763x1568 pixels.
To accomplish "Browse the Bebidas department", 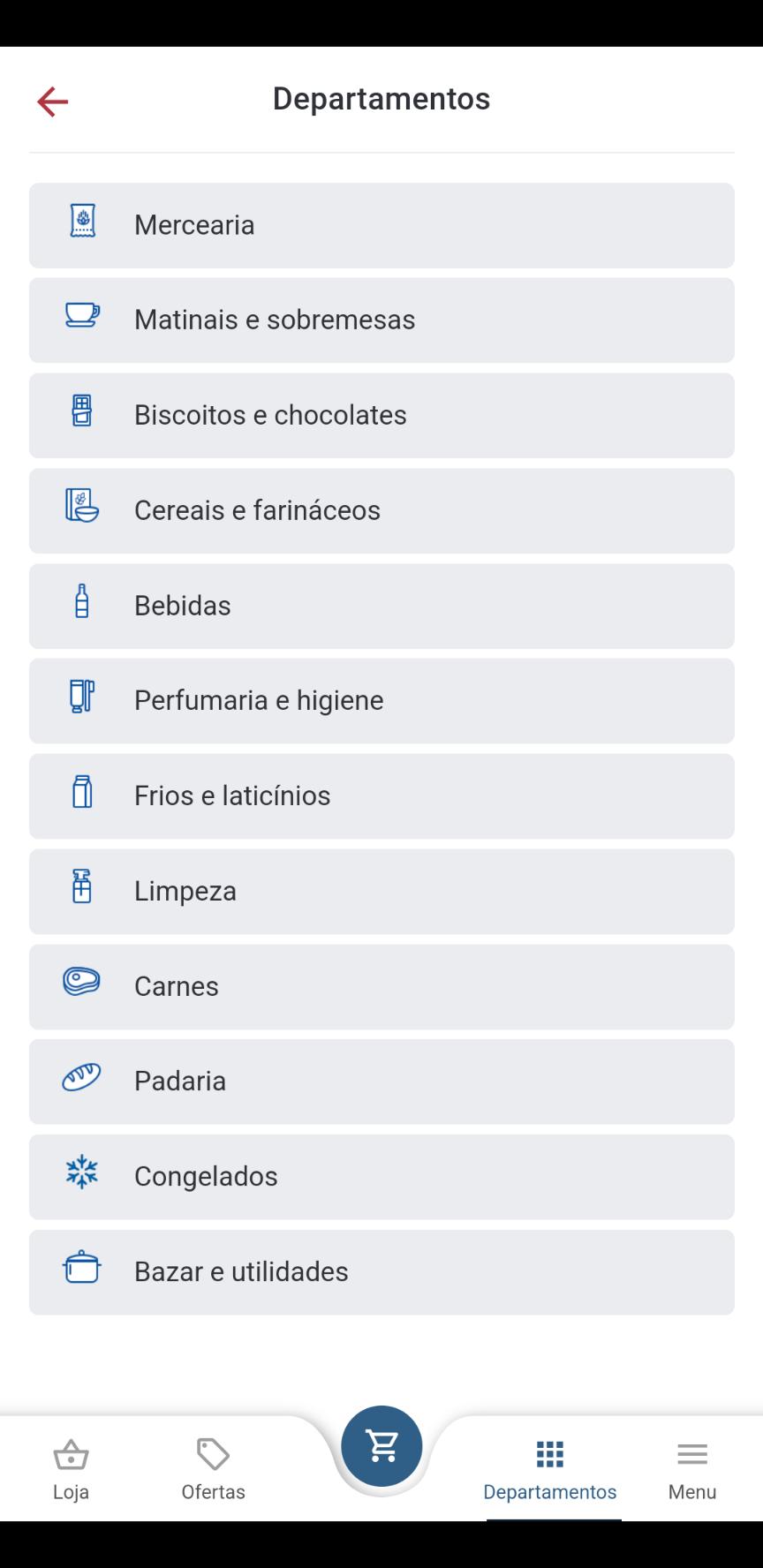I will coord(381,606).
